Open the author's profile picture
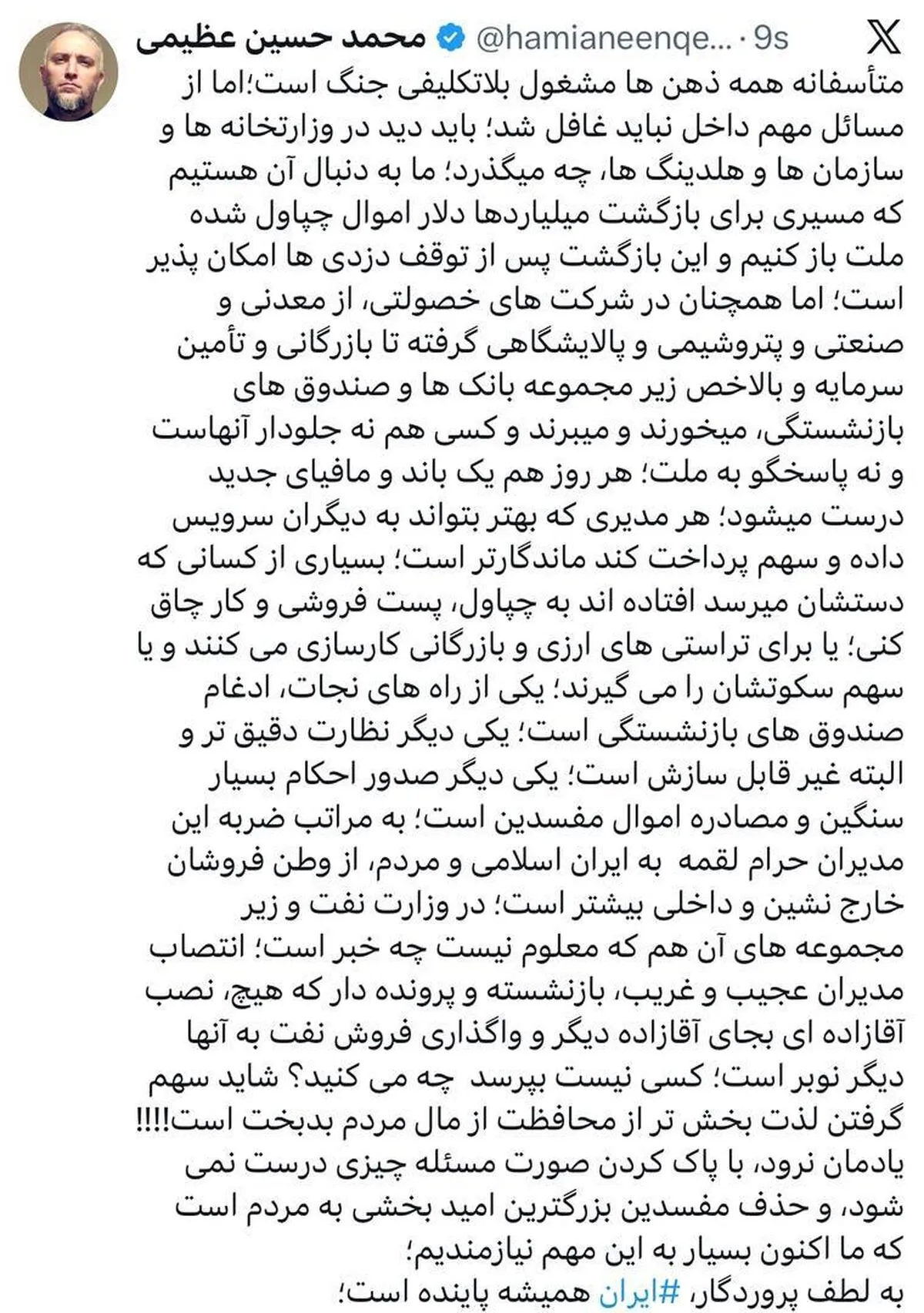924x1313 pixels. 69,72
